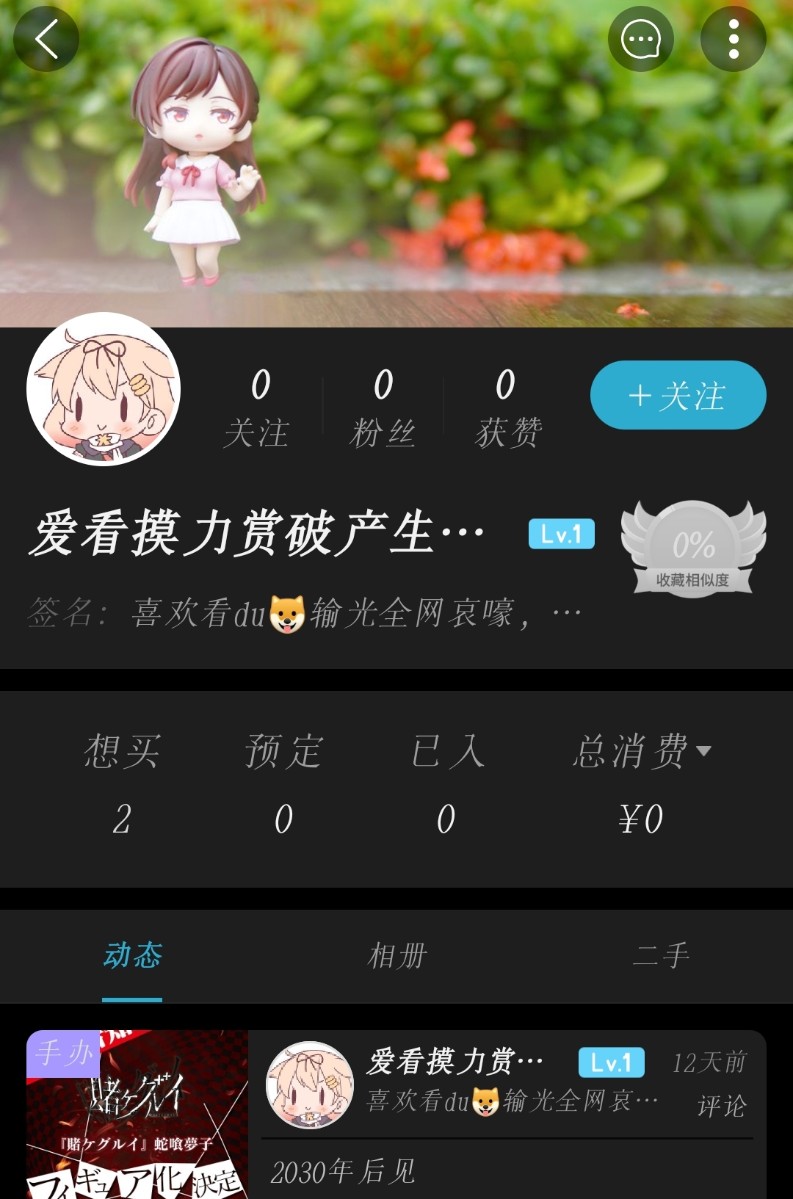Open the 已入 owned items list
This screenshot has height=1199, width=793.
[x=446, y=784]
